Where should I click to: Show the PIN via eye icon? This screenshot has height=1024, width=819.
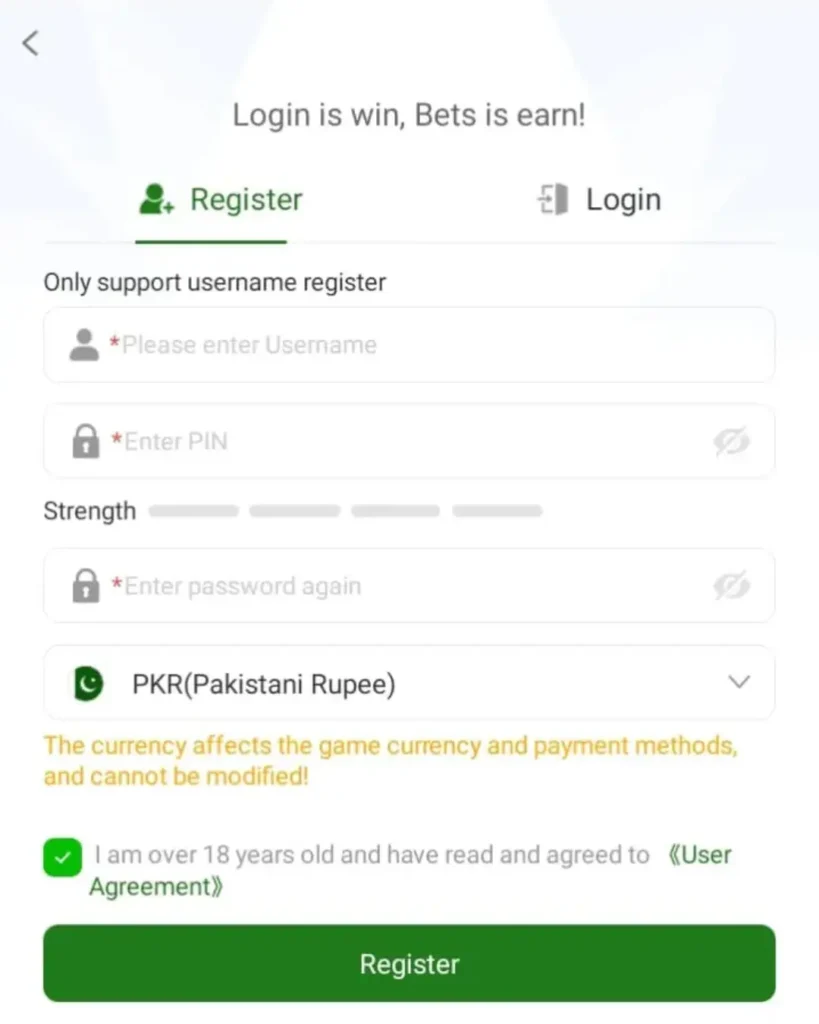(x=732, y=441)
